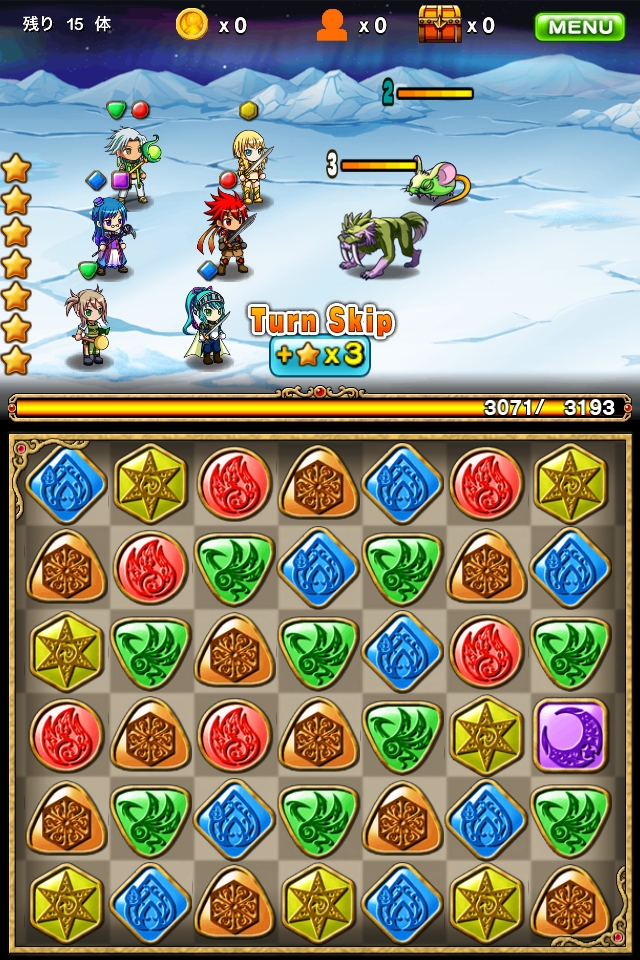Viewport: 640px width, 960px height.
Task: Target the green rat enemy
Action: 437,180
